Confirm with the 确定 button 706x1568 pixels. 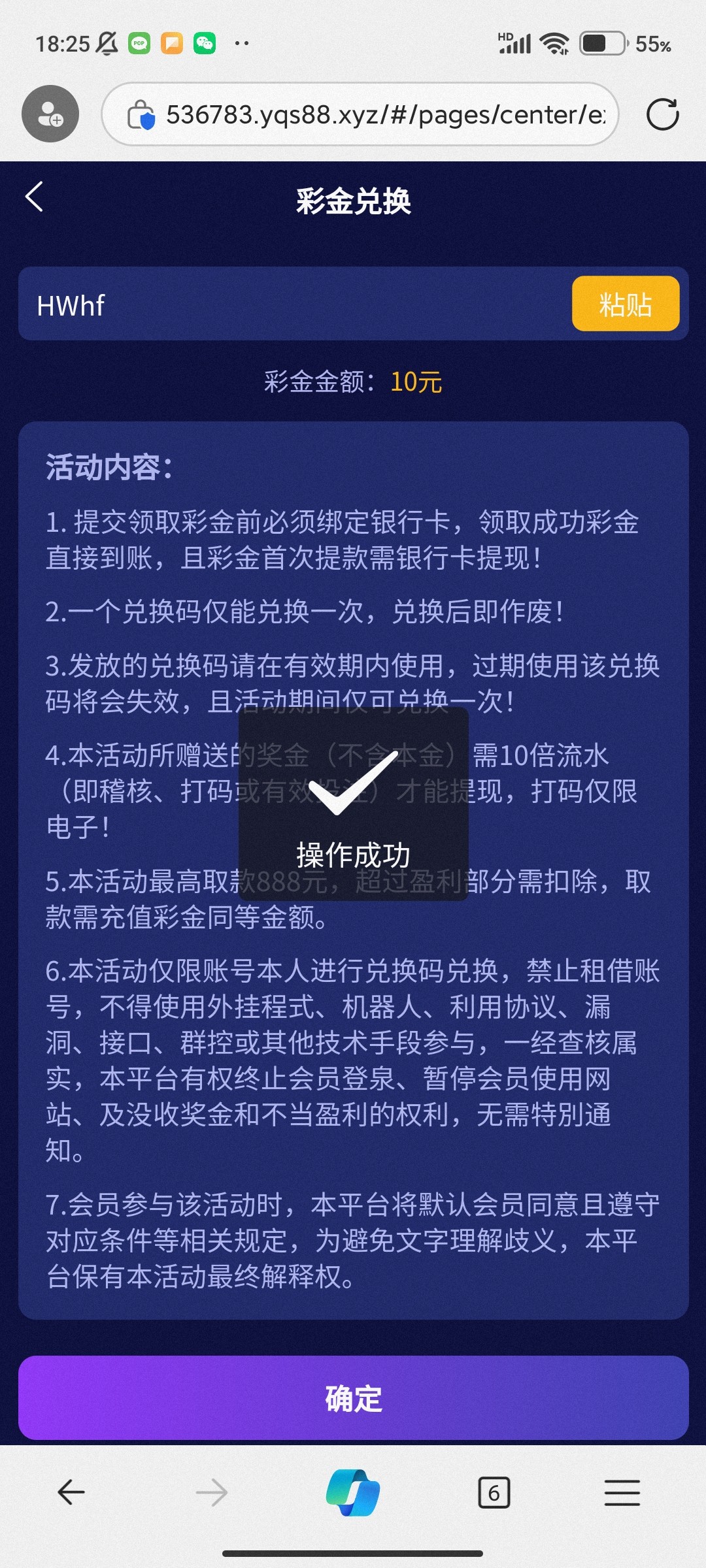tap(353, 1398)
